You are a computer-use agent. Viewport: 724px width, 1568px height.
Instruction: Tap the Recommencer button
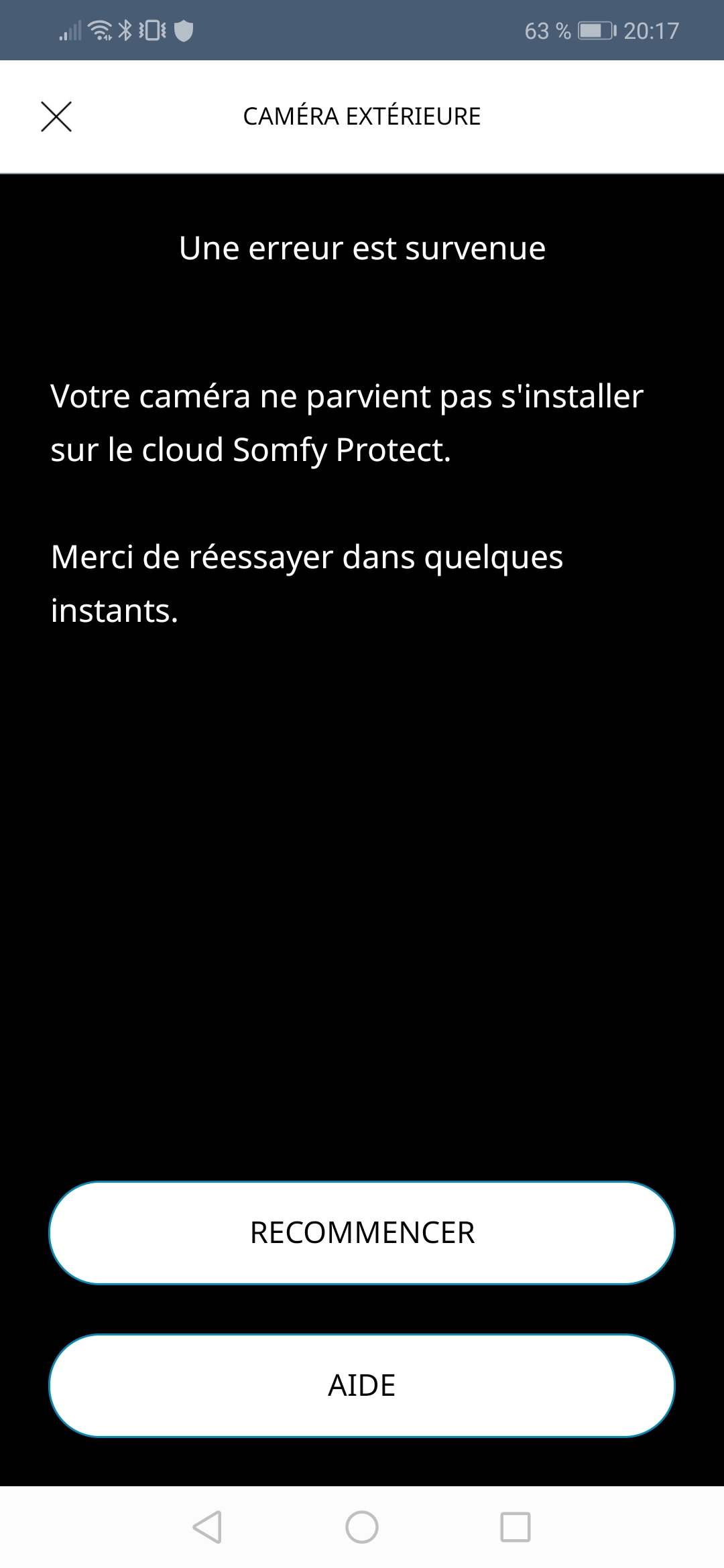click(362, 1232)
